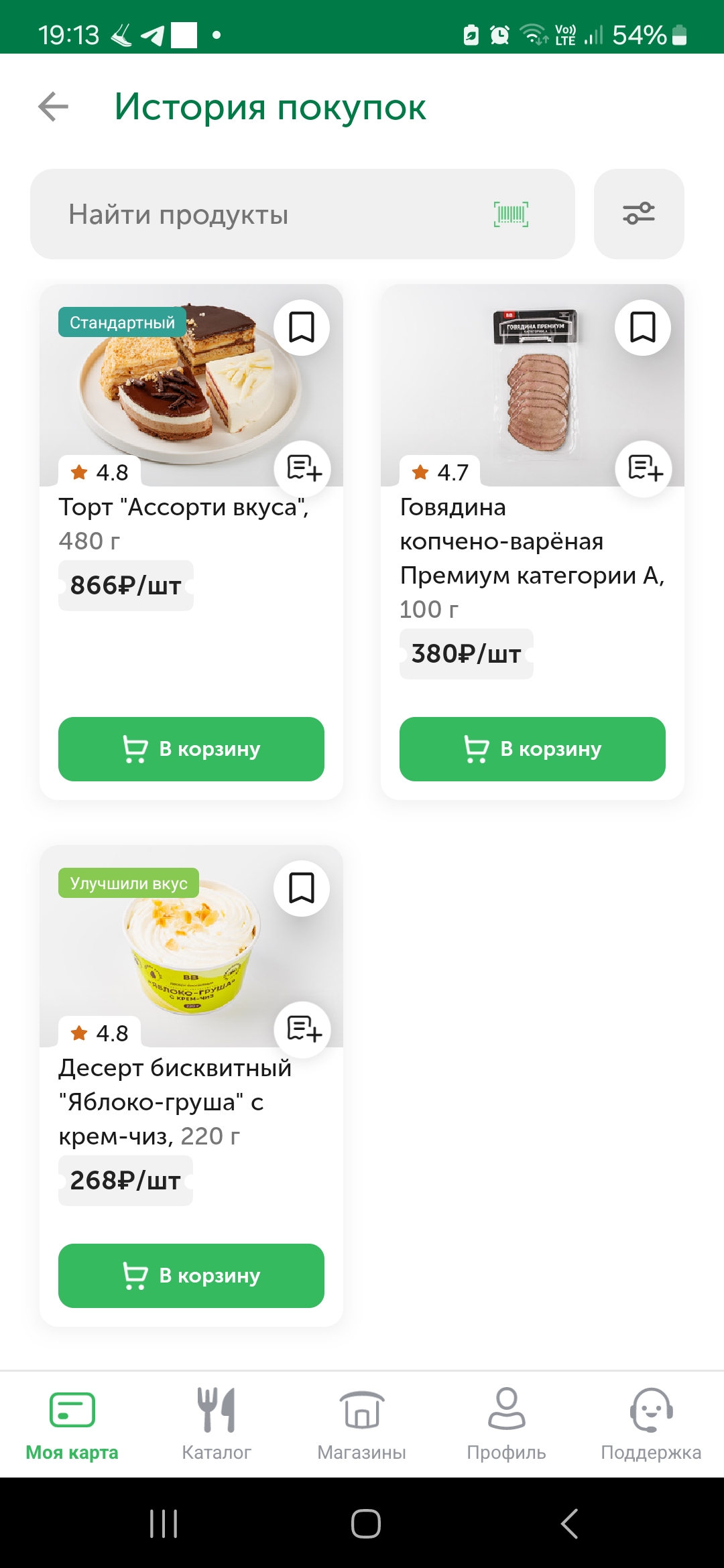Open the Профиль tab

point(507,1424)
